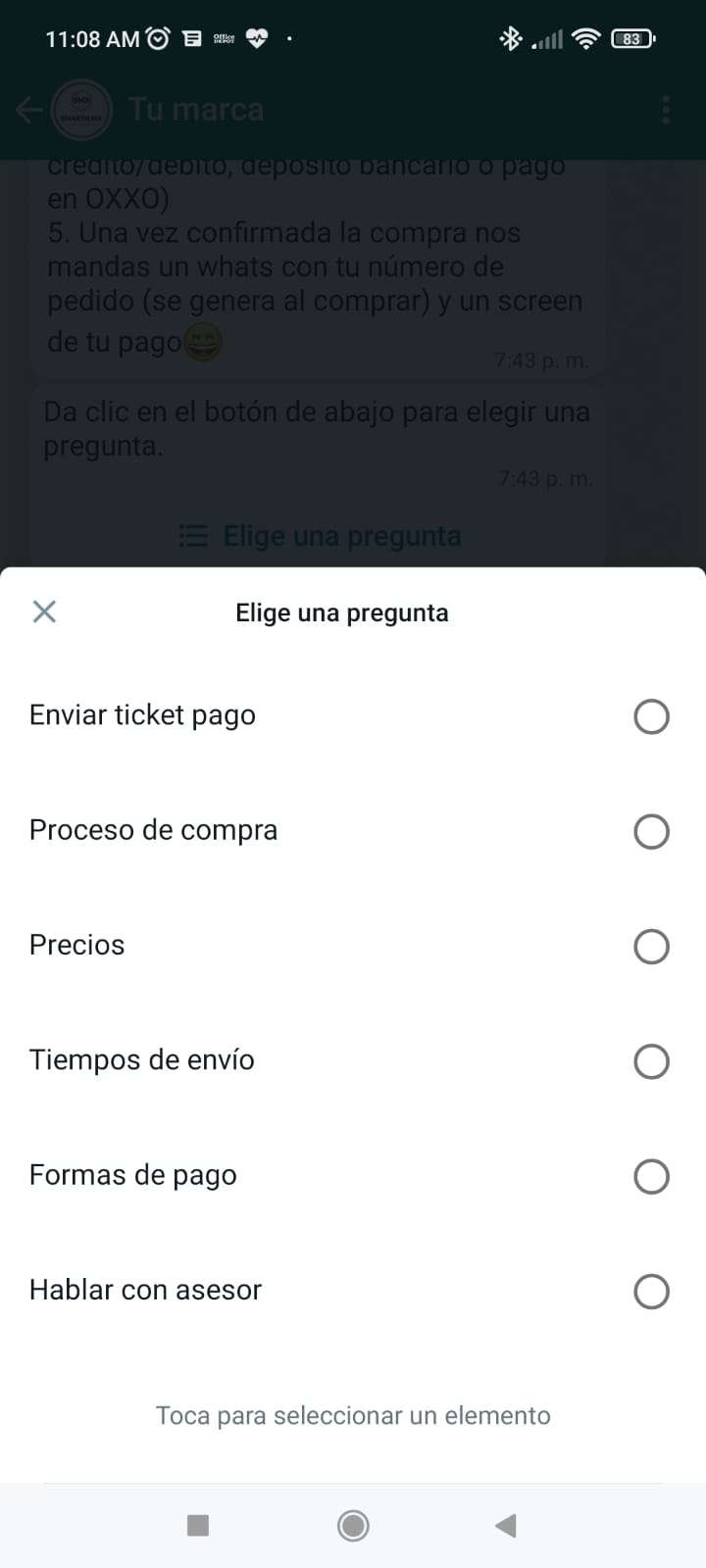This screenshot has height=1568, width=706.
Task: Select the Enviar ticket pago option
Action: click(353, 716)
